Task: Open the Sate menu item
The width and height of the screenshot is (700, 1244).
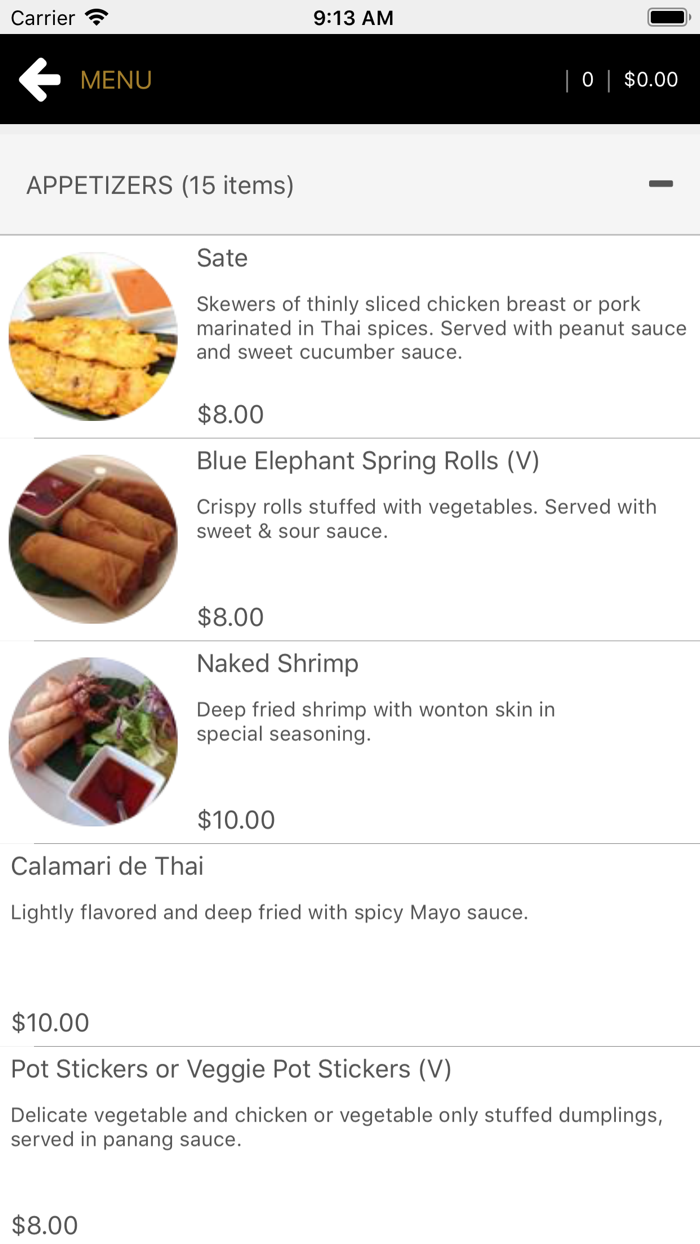Action: point(350,337)
